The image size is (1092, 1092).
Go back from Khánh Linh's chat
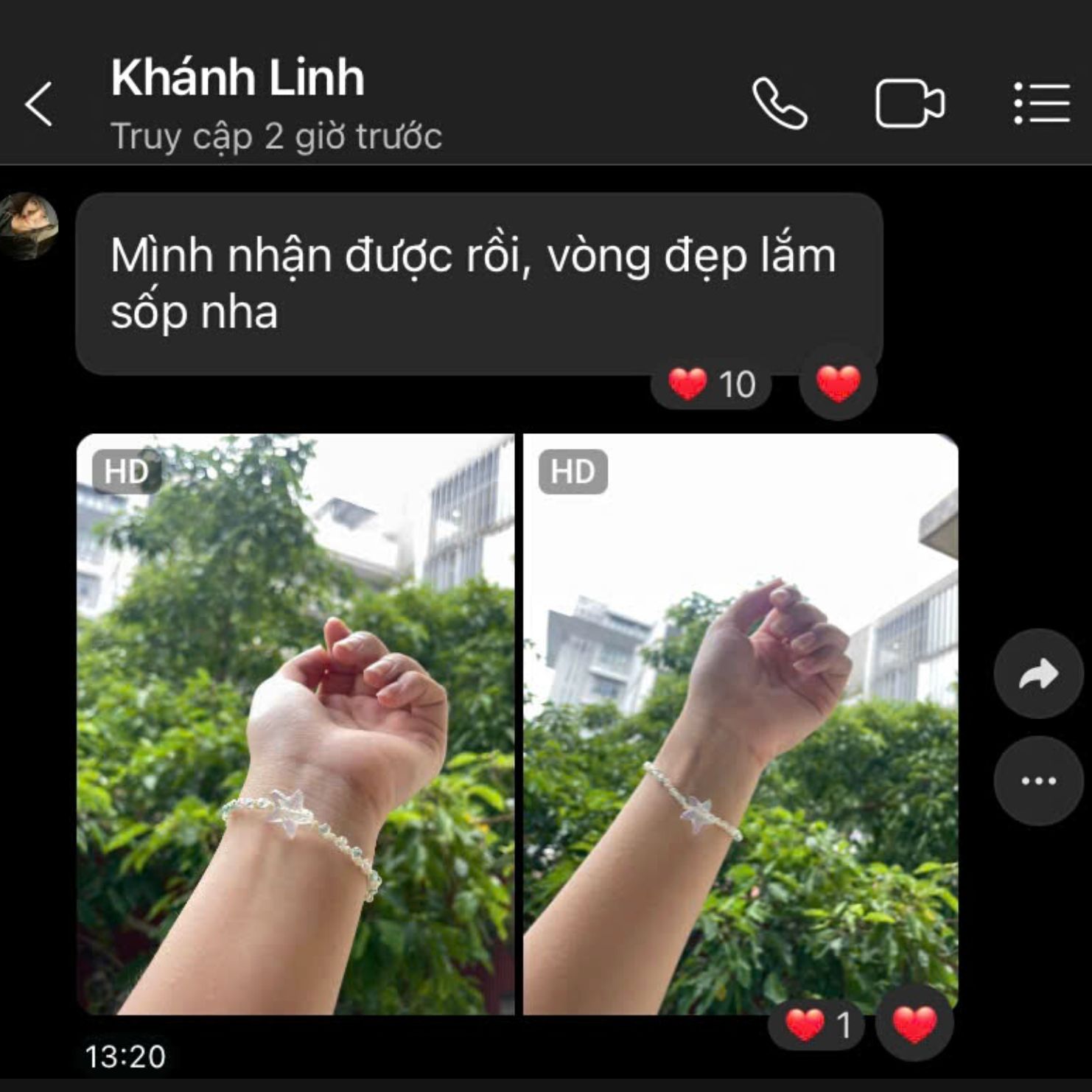[x=39, y=104]
